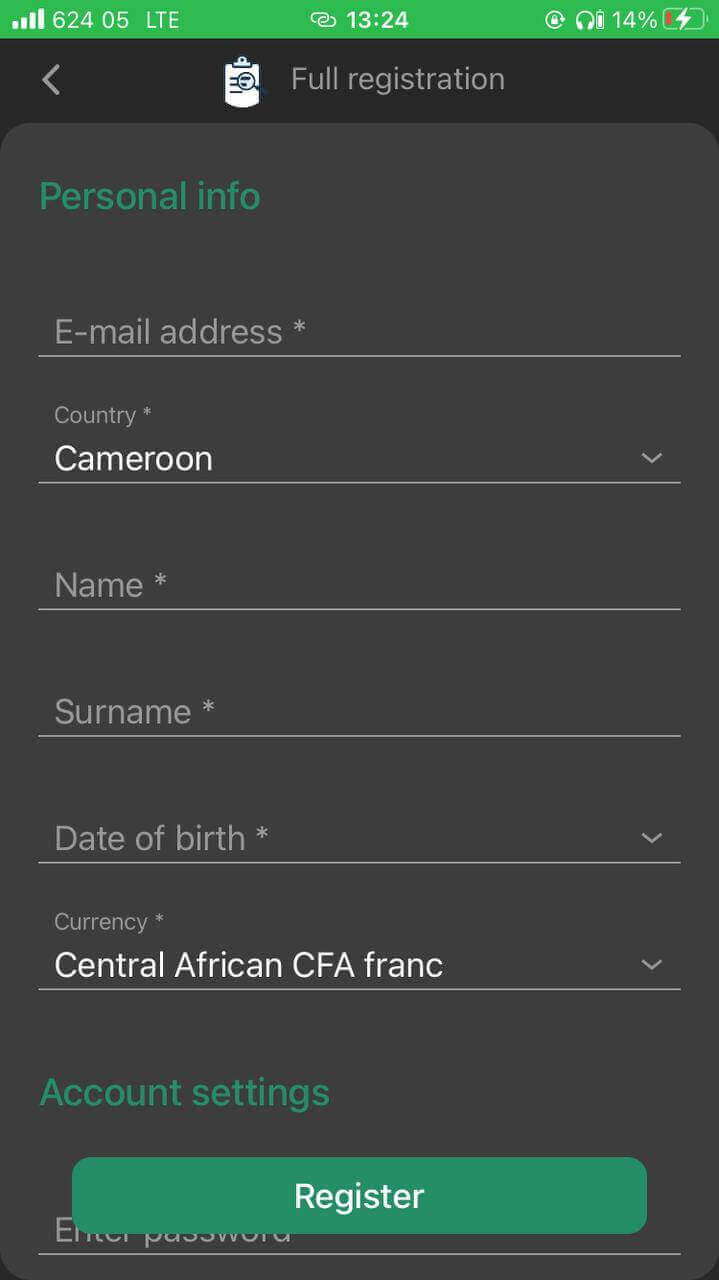Go back using the arrow icon
Screen dimensions: 719x1280
pos(51,80)
